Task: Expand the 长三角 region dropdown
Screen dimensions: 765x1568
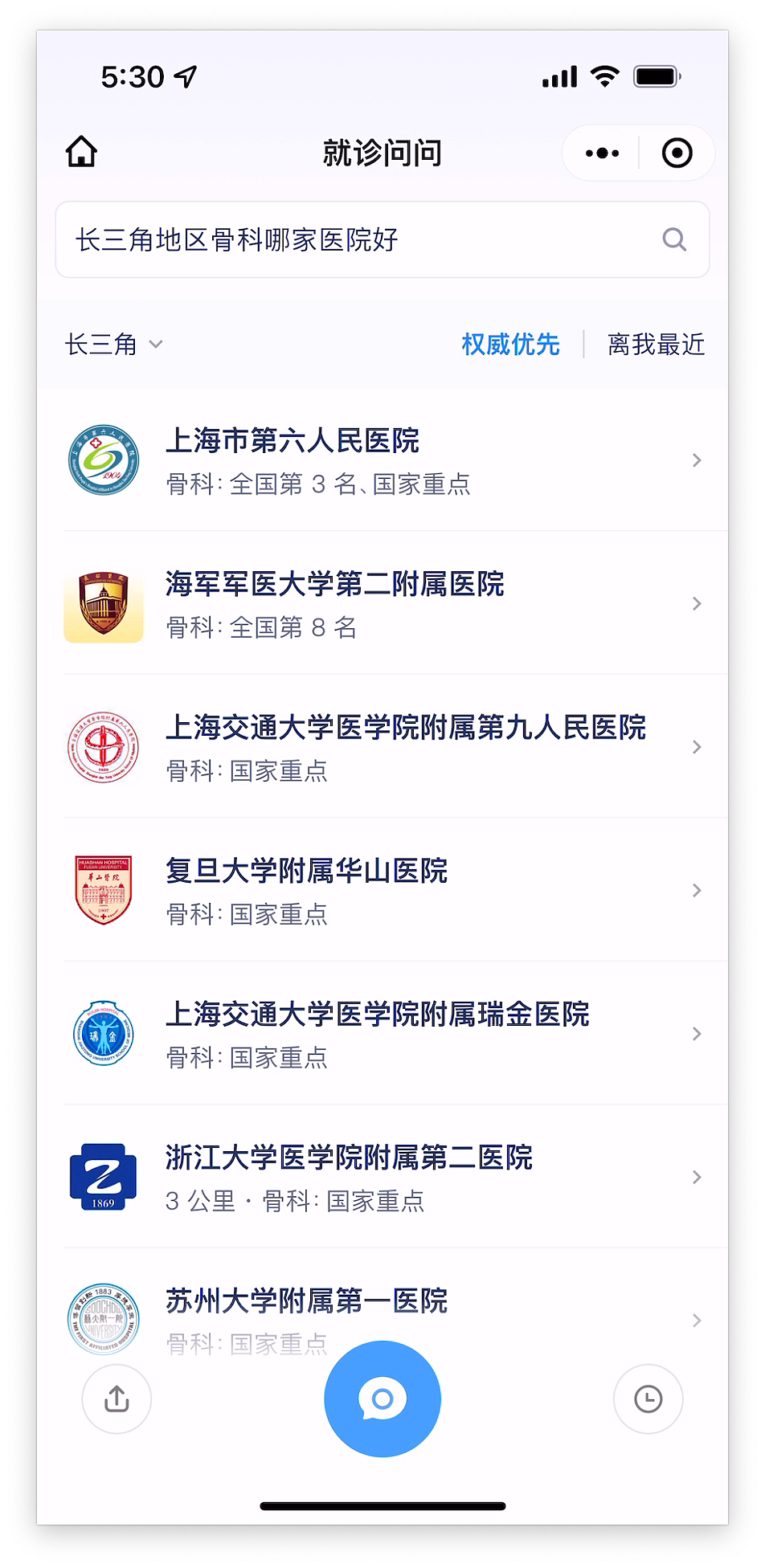Action: click(114, 345)
